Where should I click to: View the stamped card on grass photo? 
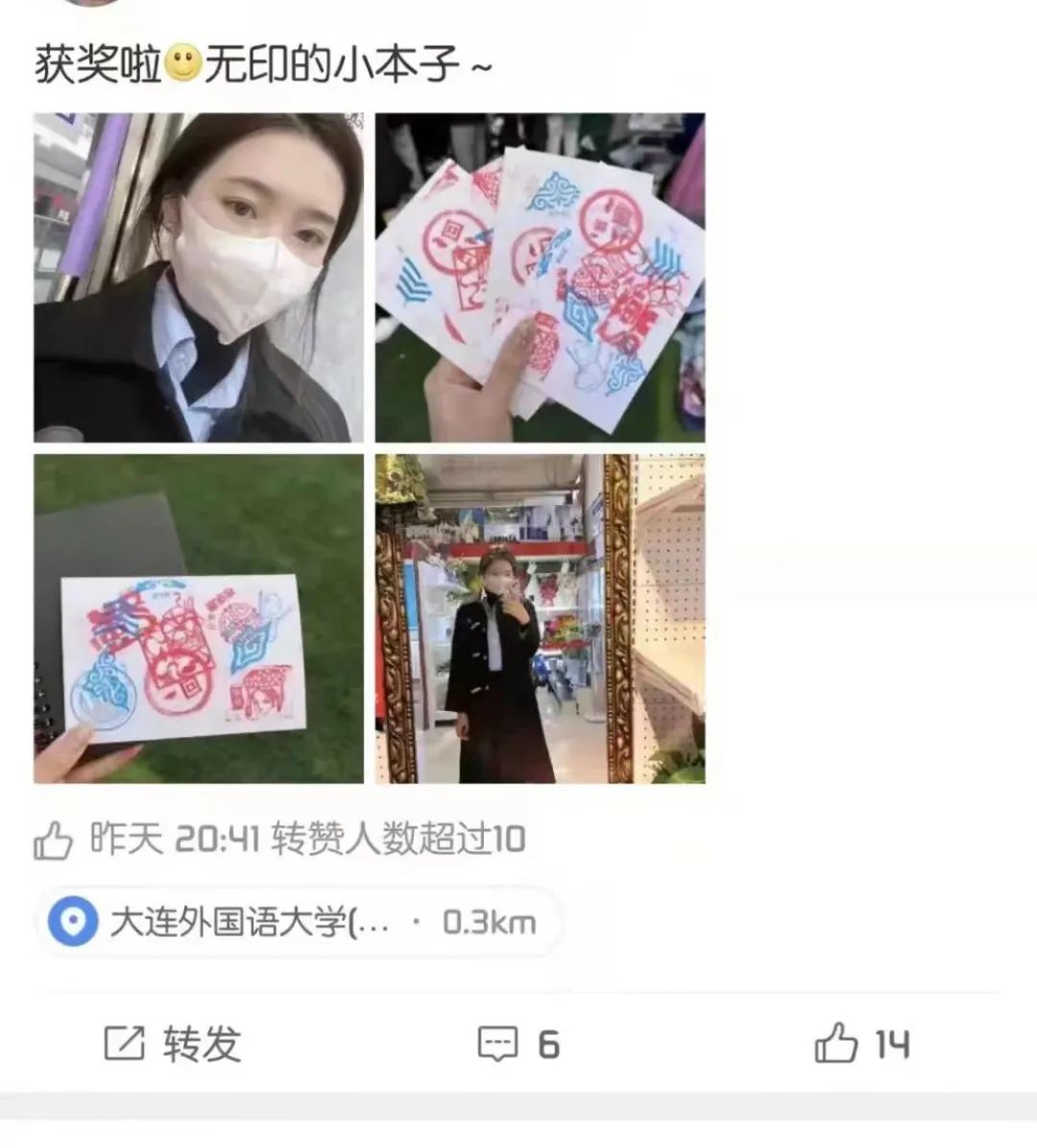point(199,619)
